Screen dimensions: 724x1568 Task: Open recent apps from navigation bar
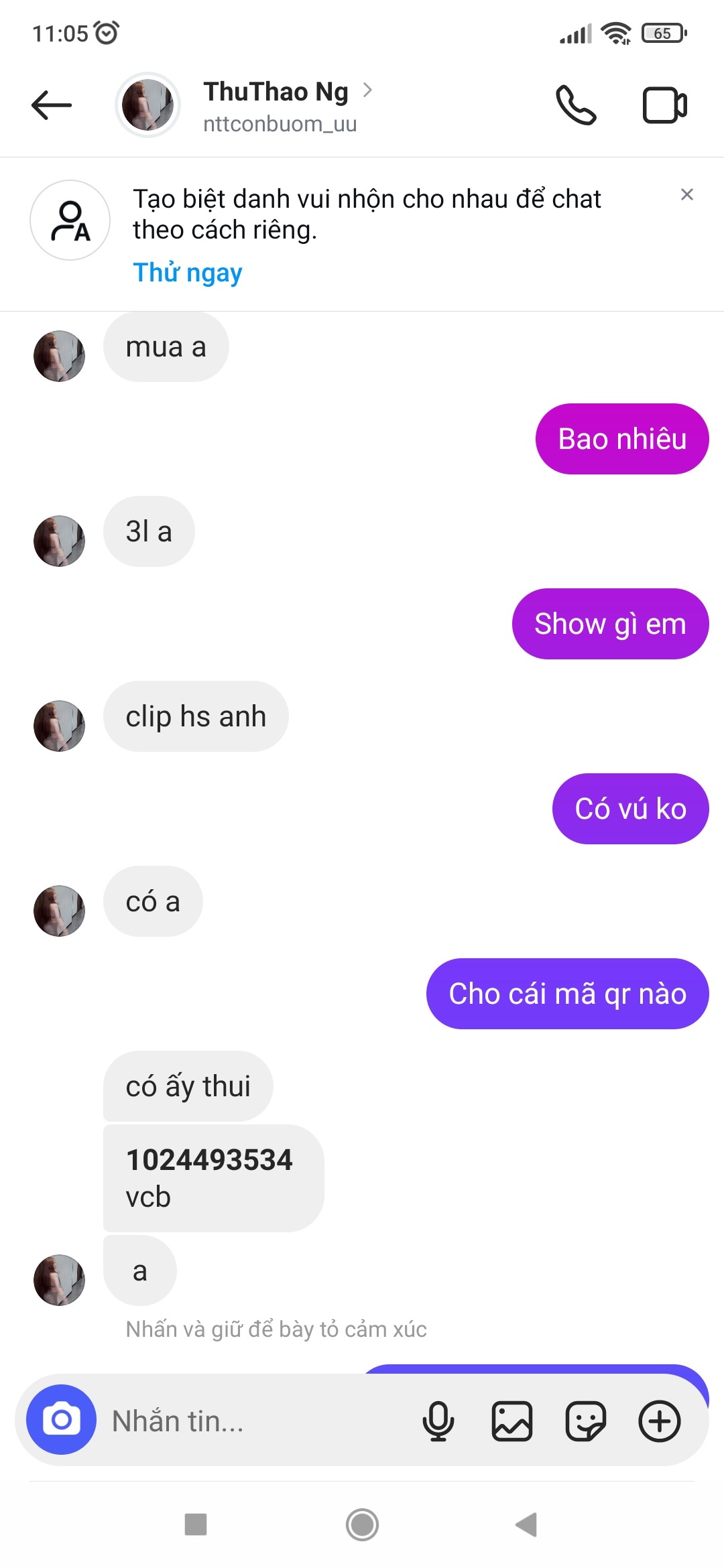click(x=196, y=1524)
